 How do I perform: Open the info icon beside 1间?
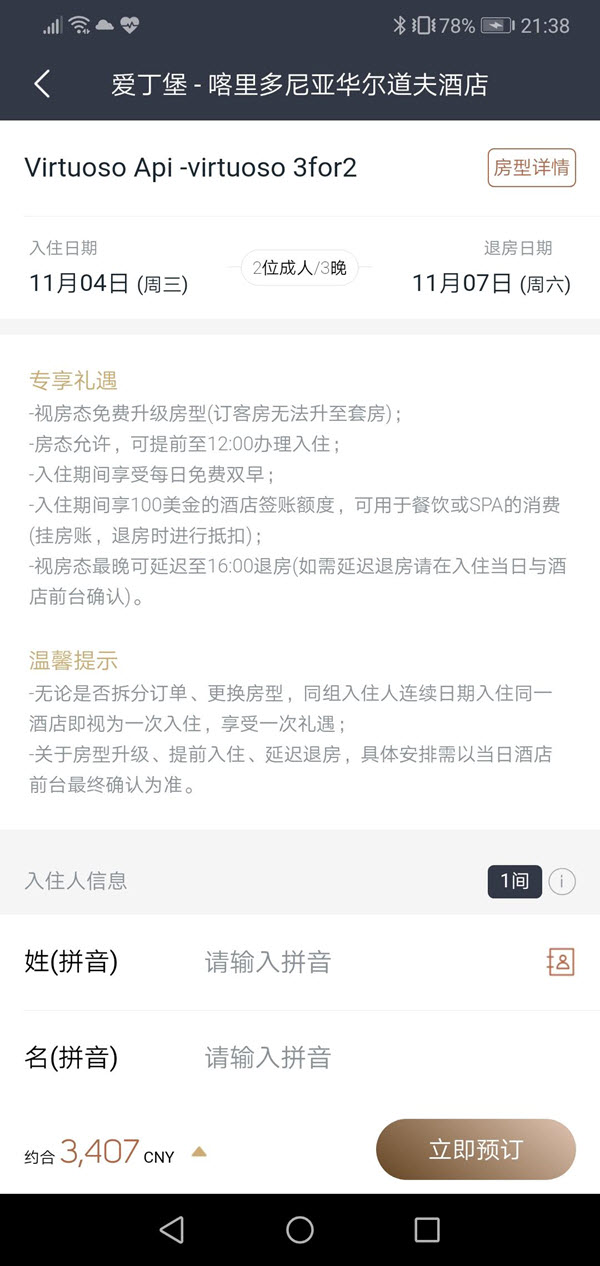point(563,881)
